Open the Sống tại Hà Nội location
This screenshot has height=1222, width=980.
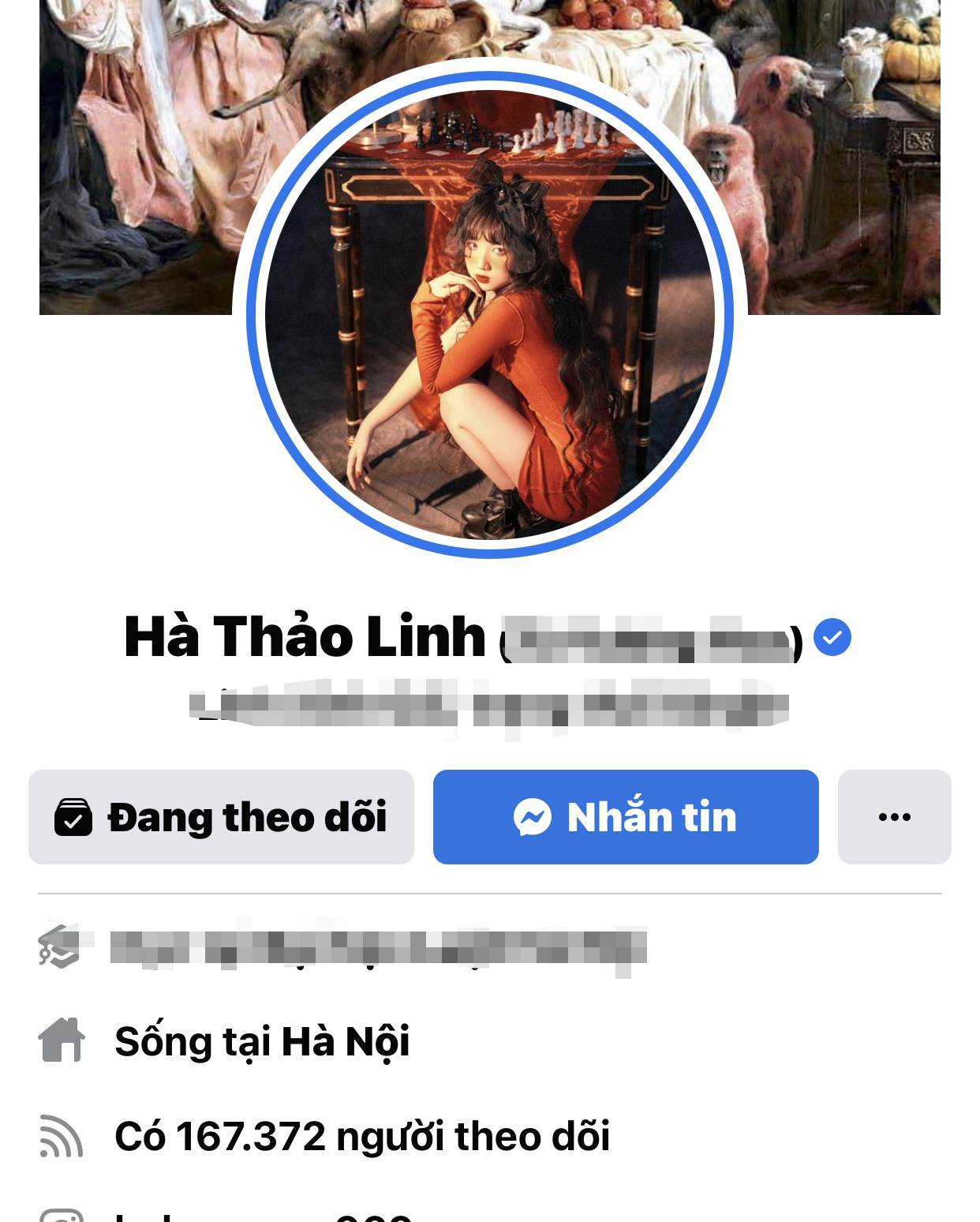pyautogui.click(x=262, y=1041)
